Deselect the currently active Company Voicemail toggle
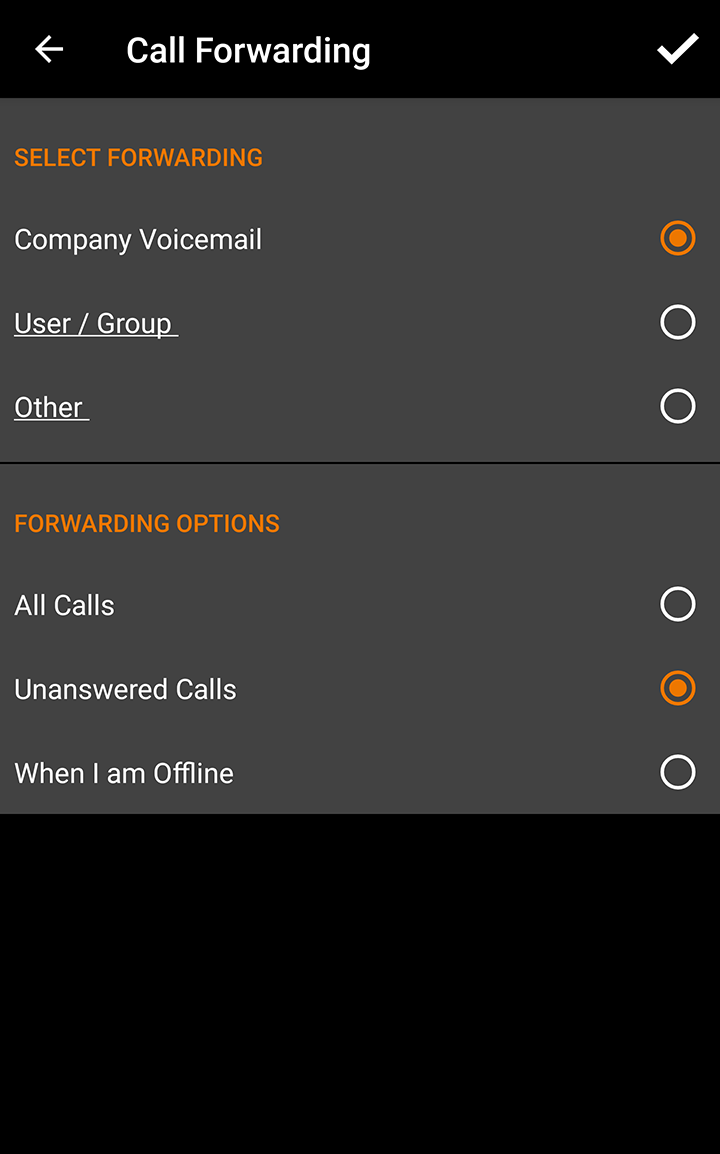720x1154 pixels. coord(677,238)
